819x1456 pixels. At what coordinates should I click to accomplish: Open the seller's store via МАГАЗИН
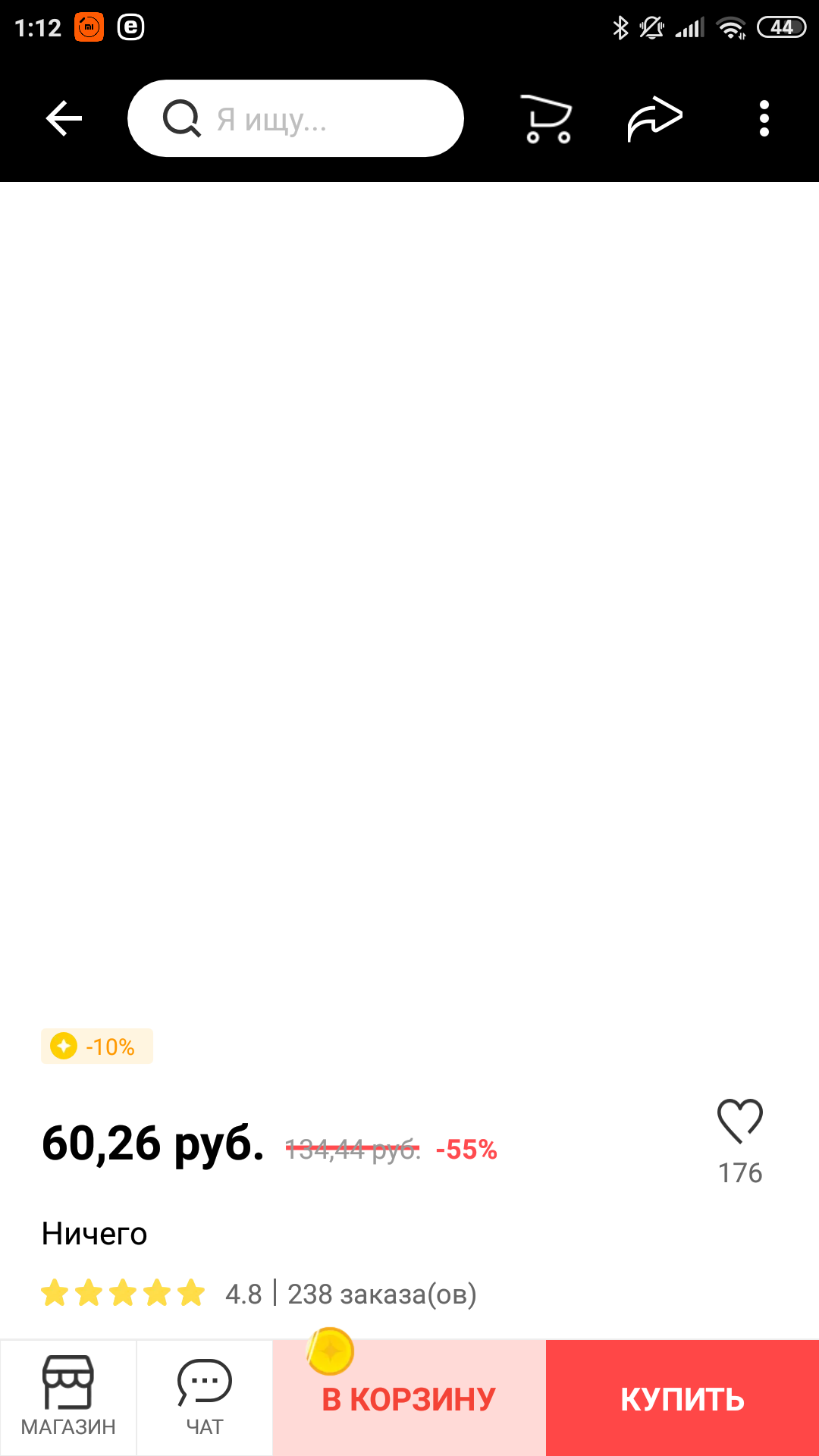coord(68,1397)
